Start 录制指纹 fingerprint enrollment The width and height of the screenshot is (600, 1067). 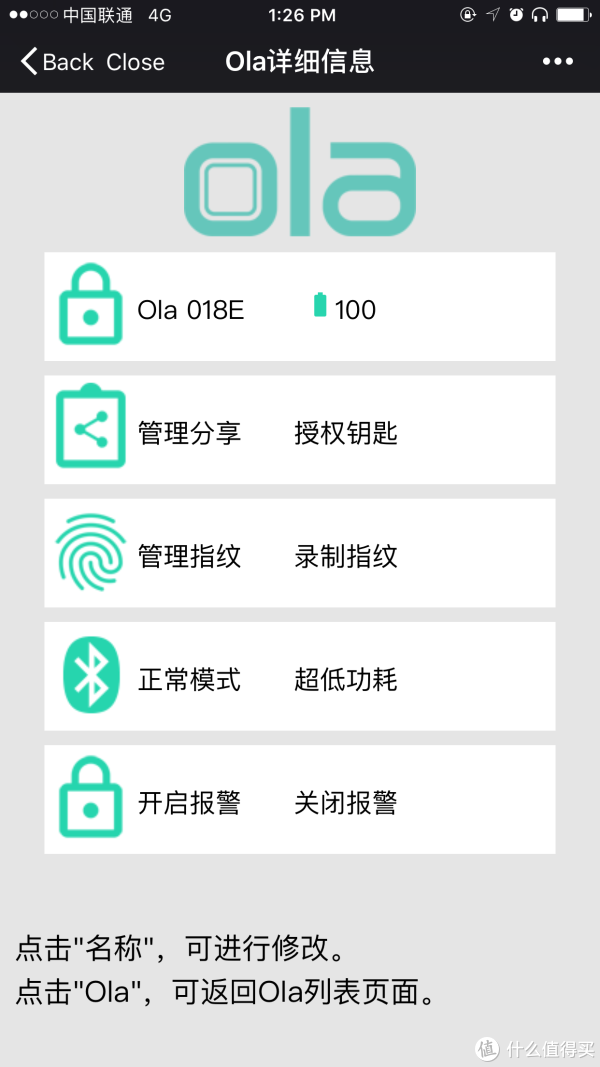(x=346, y=556)
